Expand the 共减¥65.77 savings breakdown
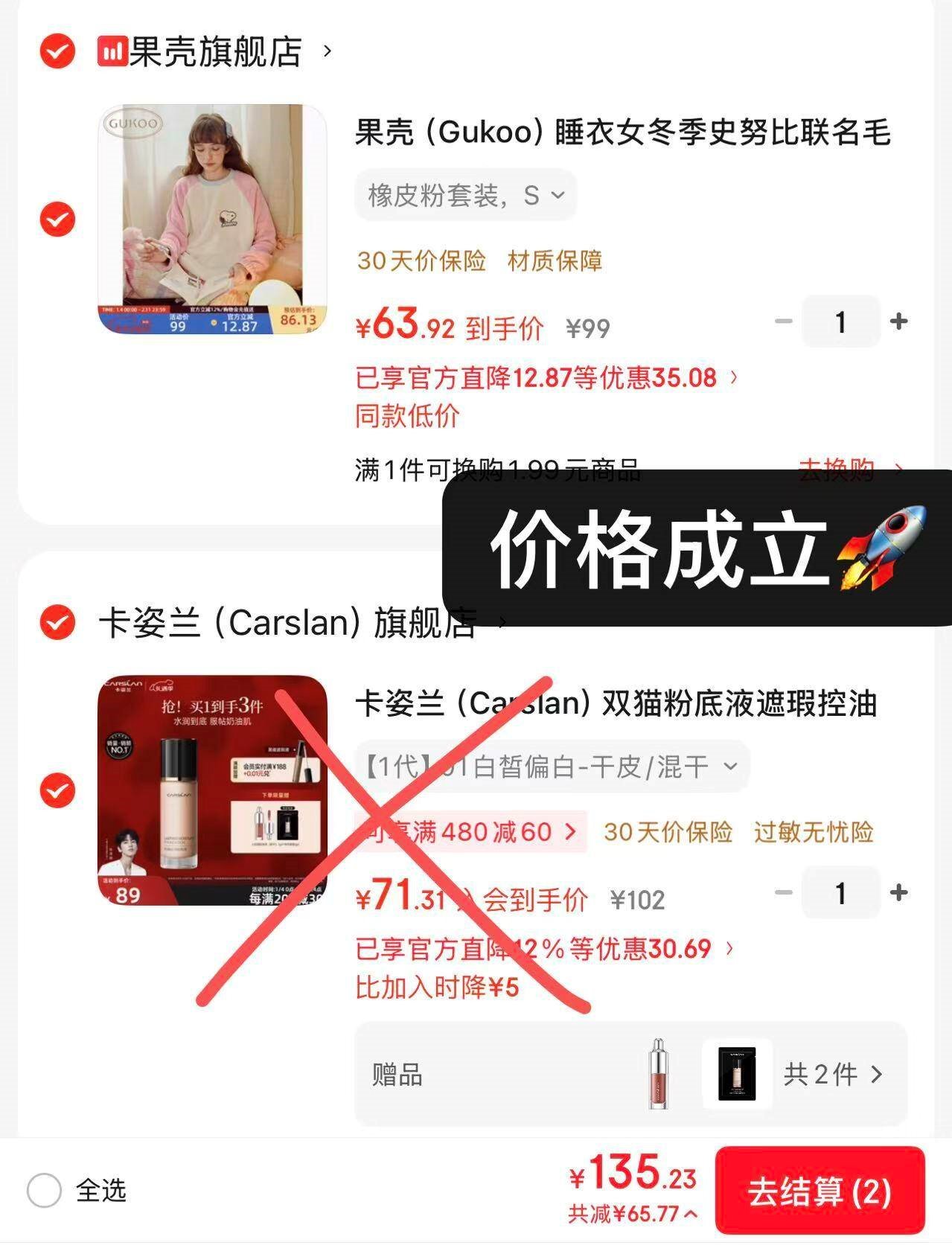The width and height of the screenshot is (952, 1251). pos(633,1215)
